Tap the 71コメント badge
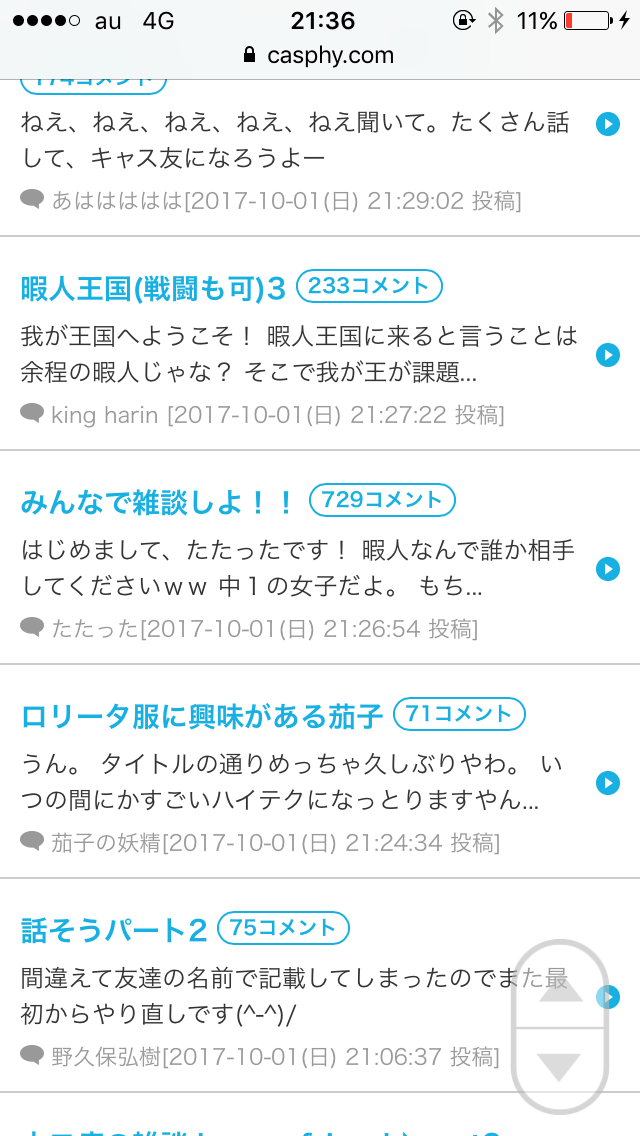Screen dimensions: 640x1136 tap(459, 714)
